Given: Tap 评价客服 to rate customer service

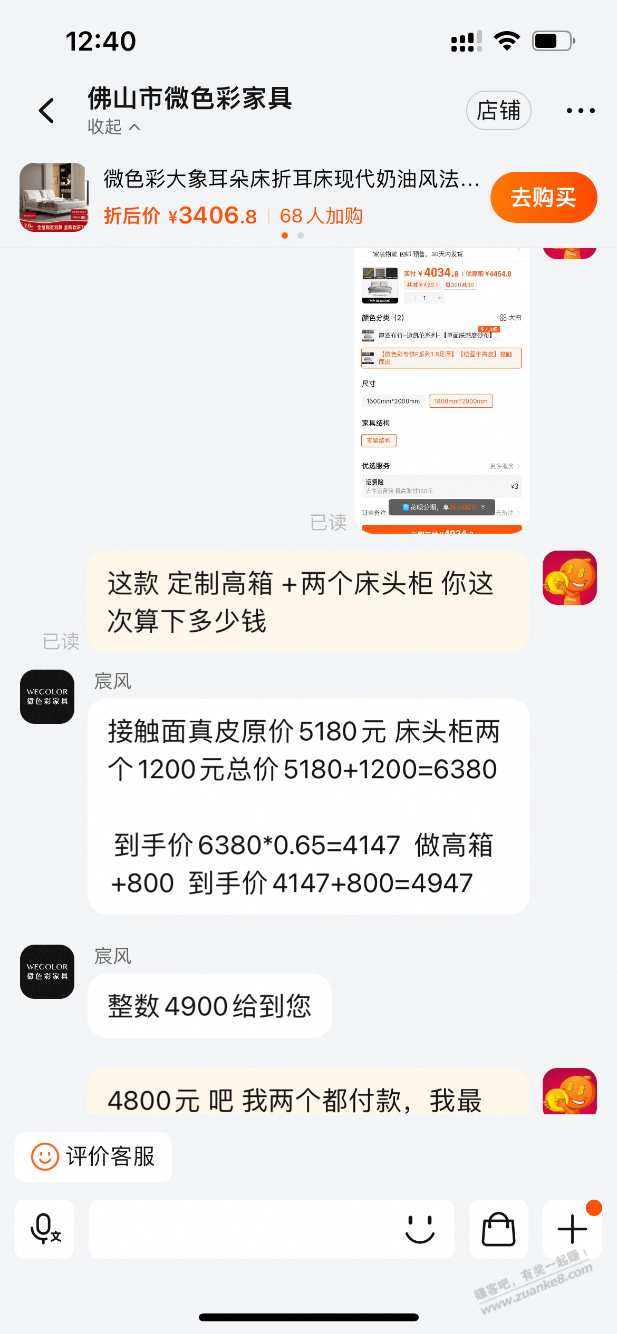Looking at the screenshot, I should [x=94, y=1157].
